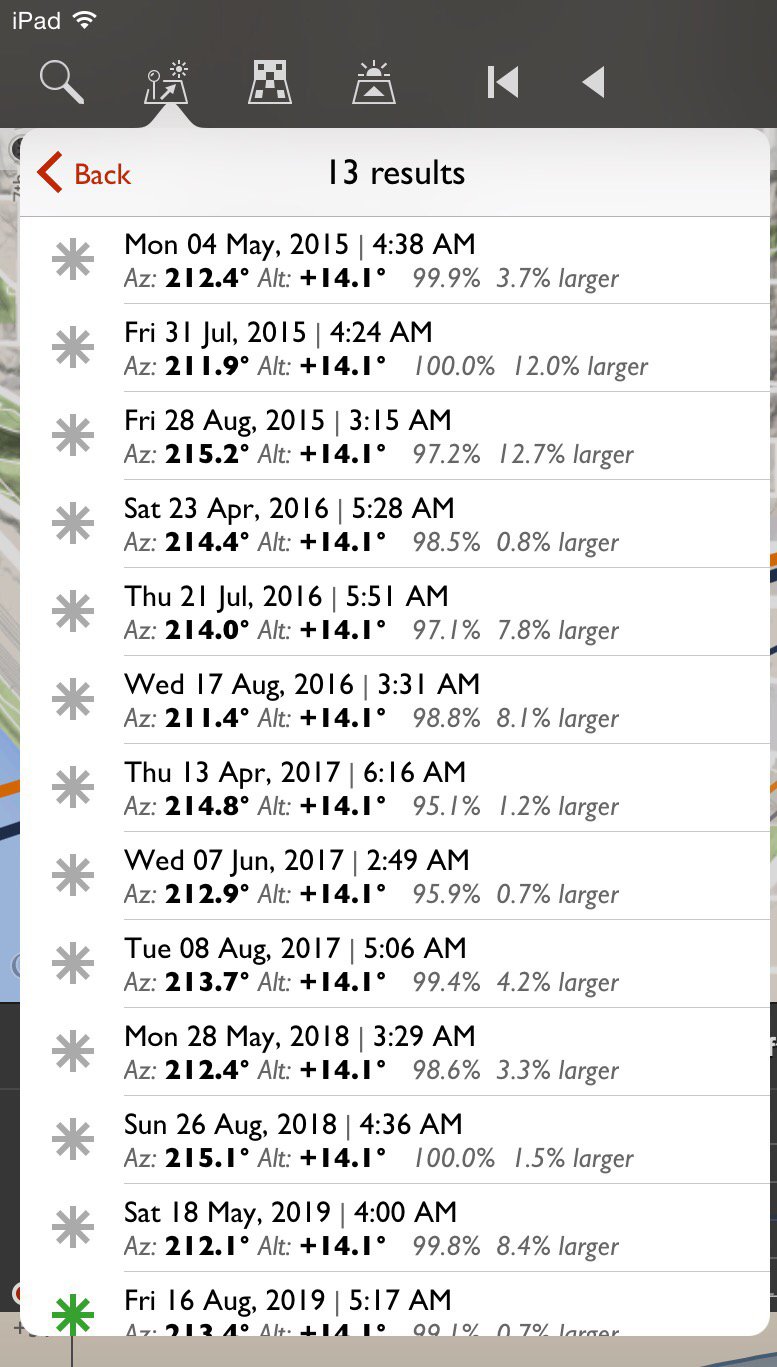Viewport: 777px width, 1367px height.
Task: Pick the Sat 18 May, 2019 result
Action: tap(395, 1228)
